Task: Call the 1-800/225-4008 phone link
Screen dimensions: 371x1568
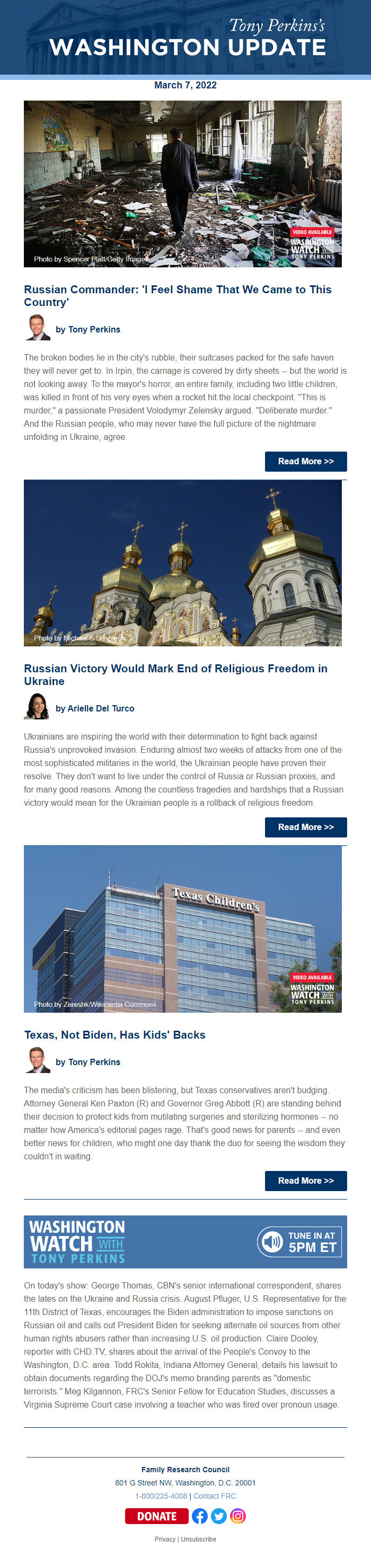Action: 162,1495
